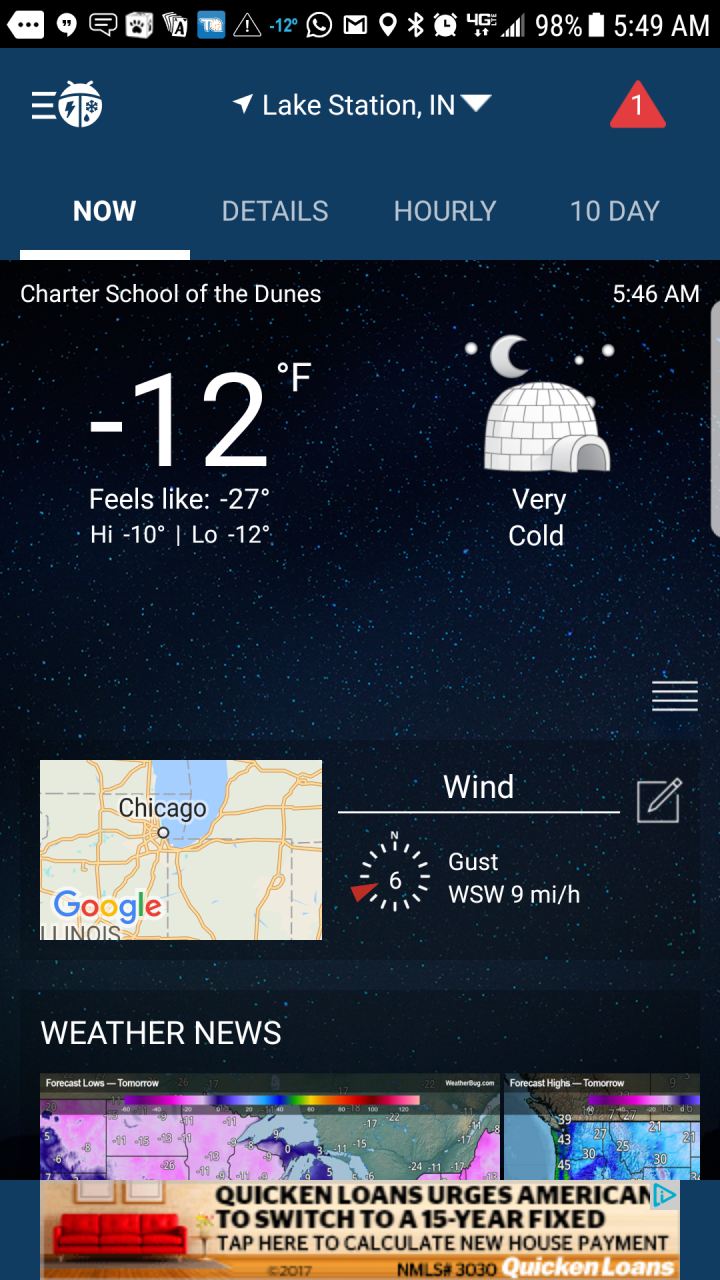Switch to the Hourly tab
The height and width of the screenshot is (1280, 720).
[445, 211]
